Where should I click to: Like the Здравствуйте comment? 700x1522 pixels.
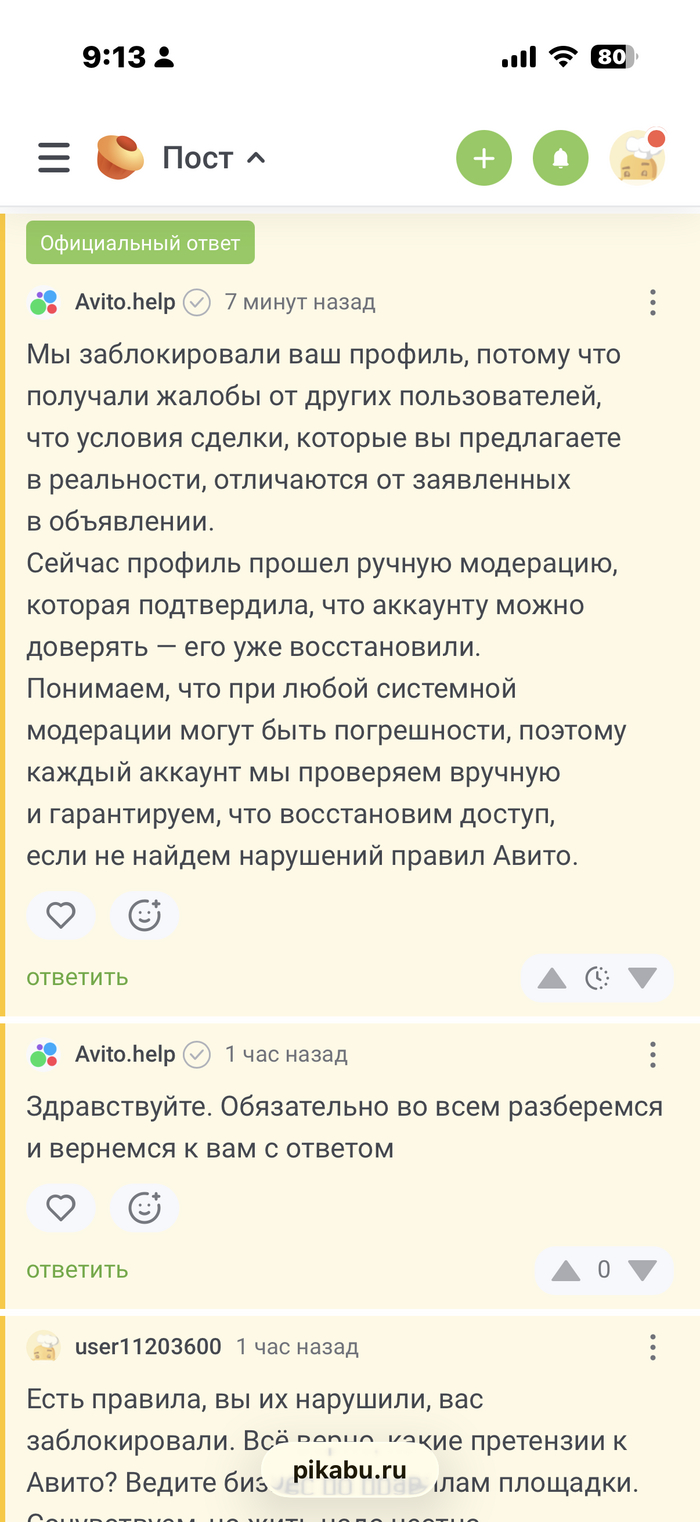[x=61, y=1208]
